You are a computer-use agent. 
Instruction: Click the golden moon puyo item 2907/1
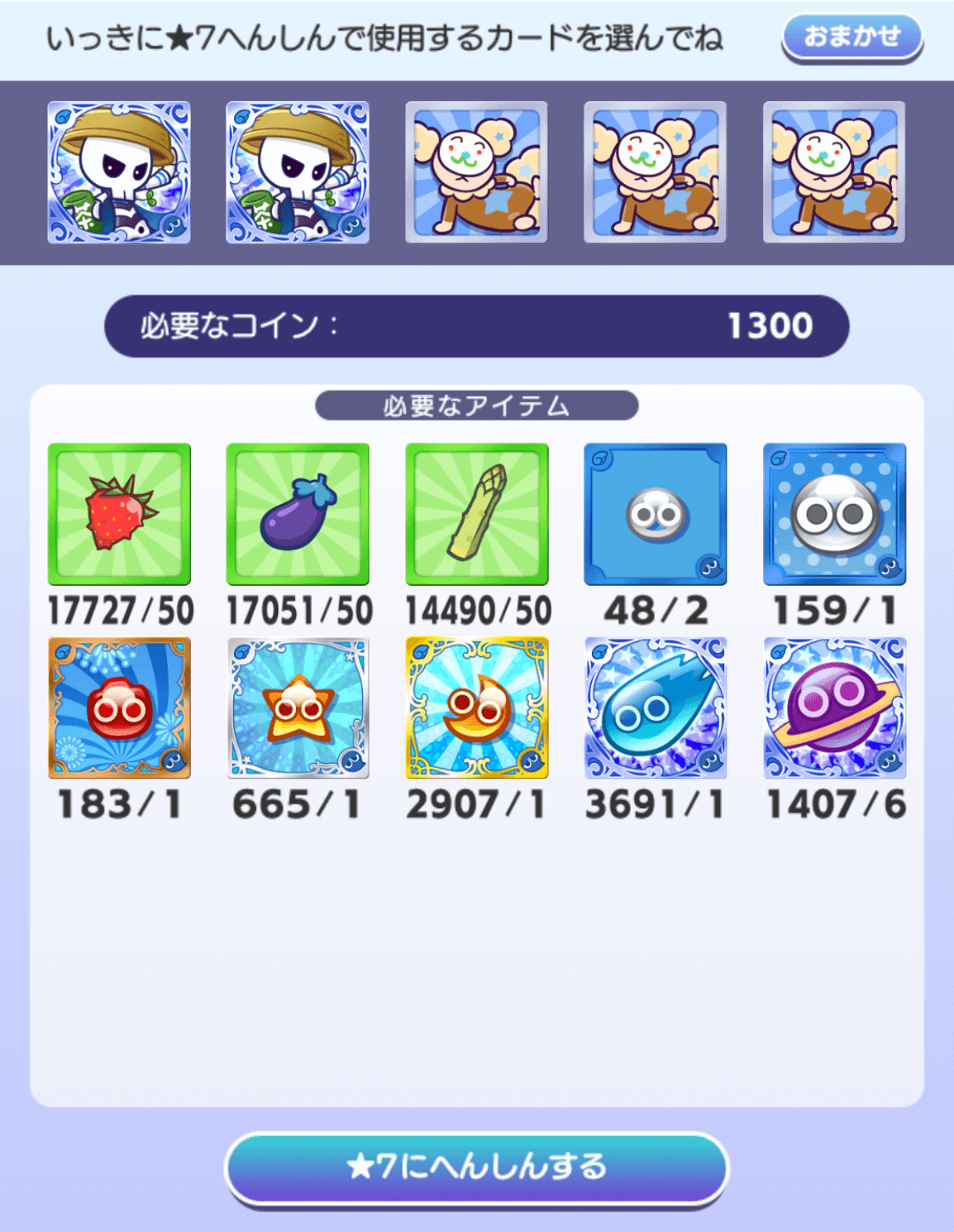[475, 711]
